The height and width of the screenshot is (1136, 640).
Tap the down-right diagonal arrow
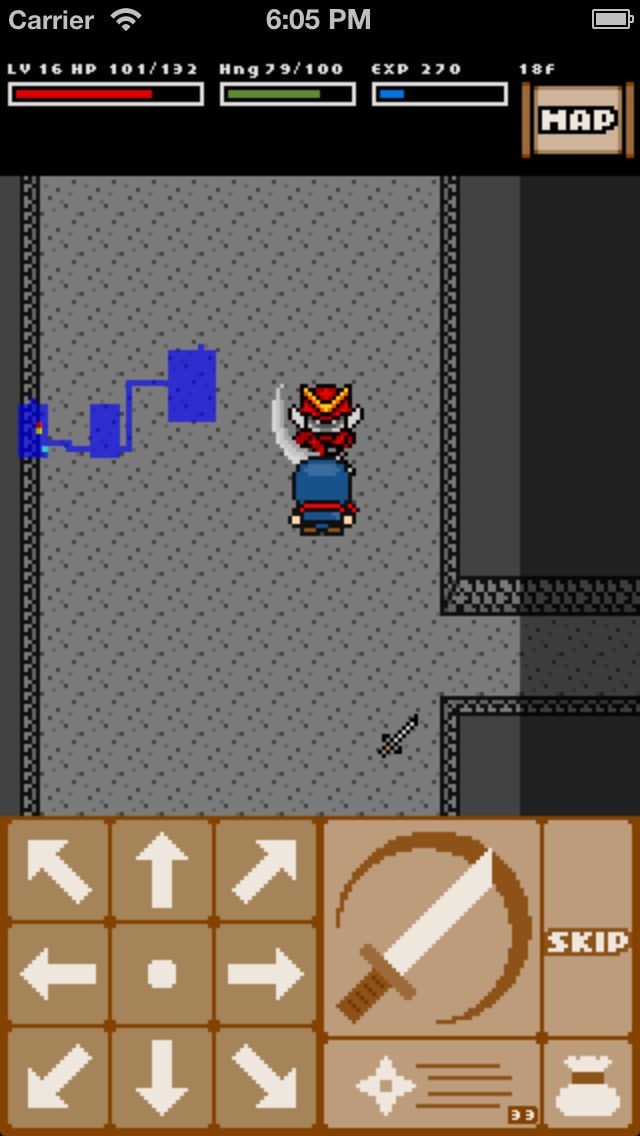tap(265, 1077)
